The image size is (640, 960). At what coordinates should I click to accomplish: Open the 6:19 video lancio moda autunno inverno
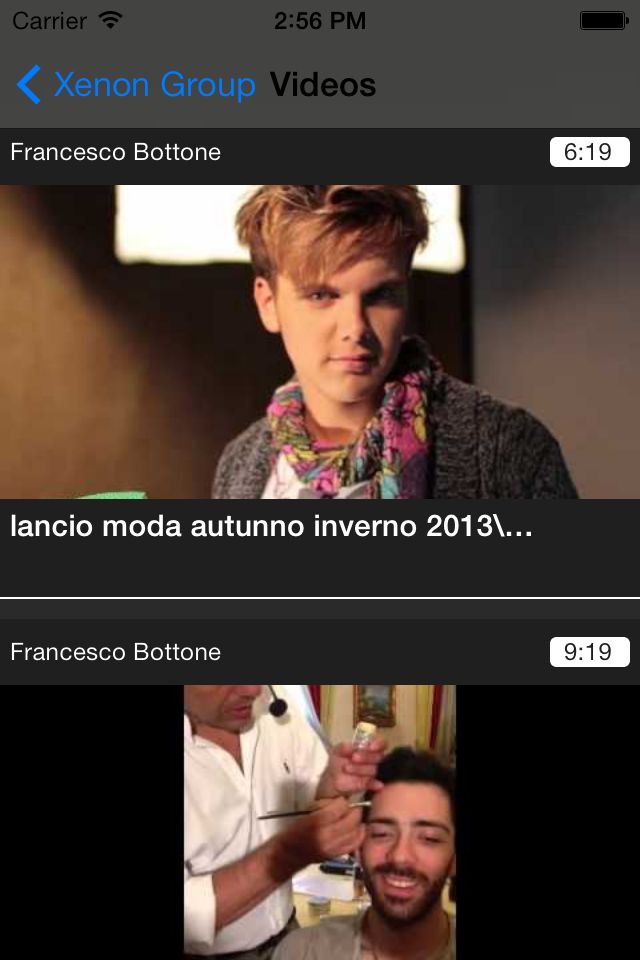tap(320, 342)
